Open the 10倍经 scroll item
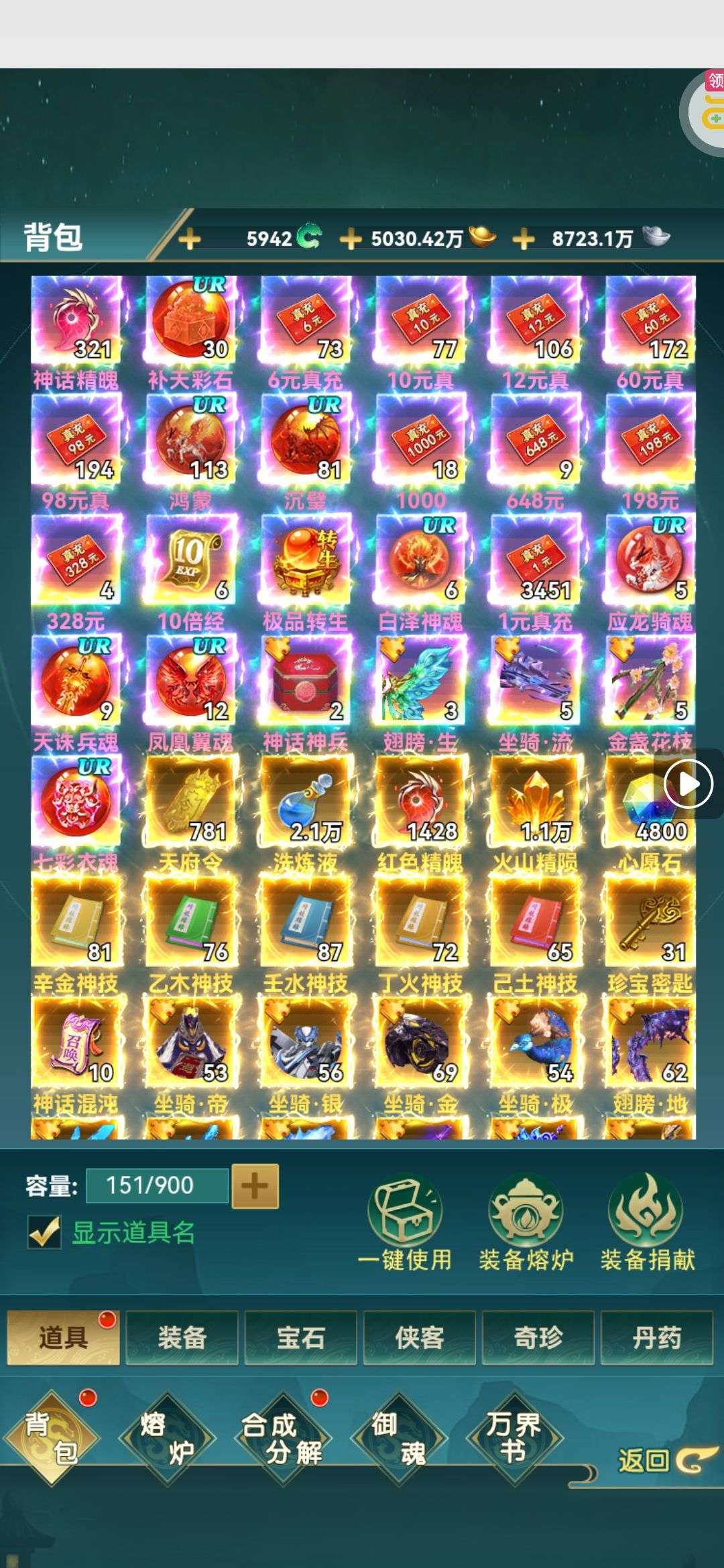 point(190,562)
